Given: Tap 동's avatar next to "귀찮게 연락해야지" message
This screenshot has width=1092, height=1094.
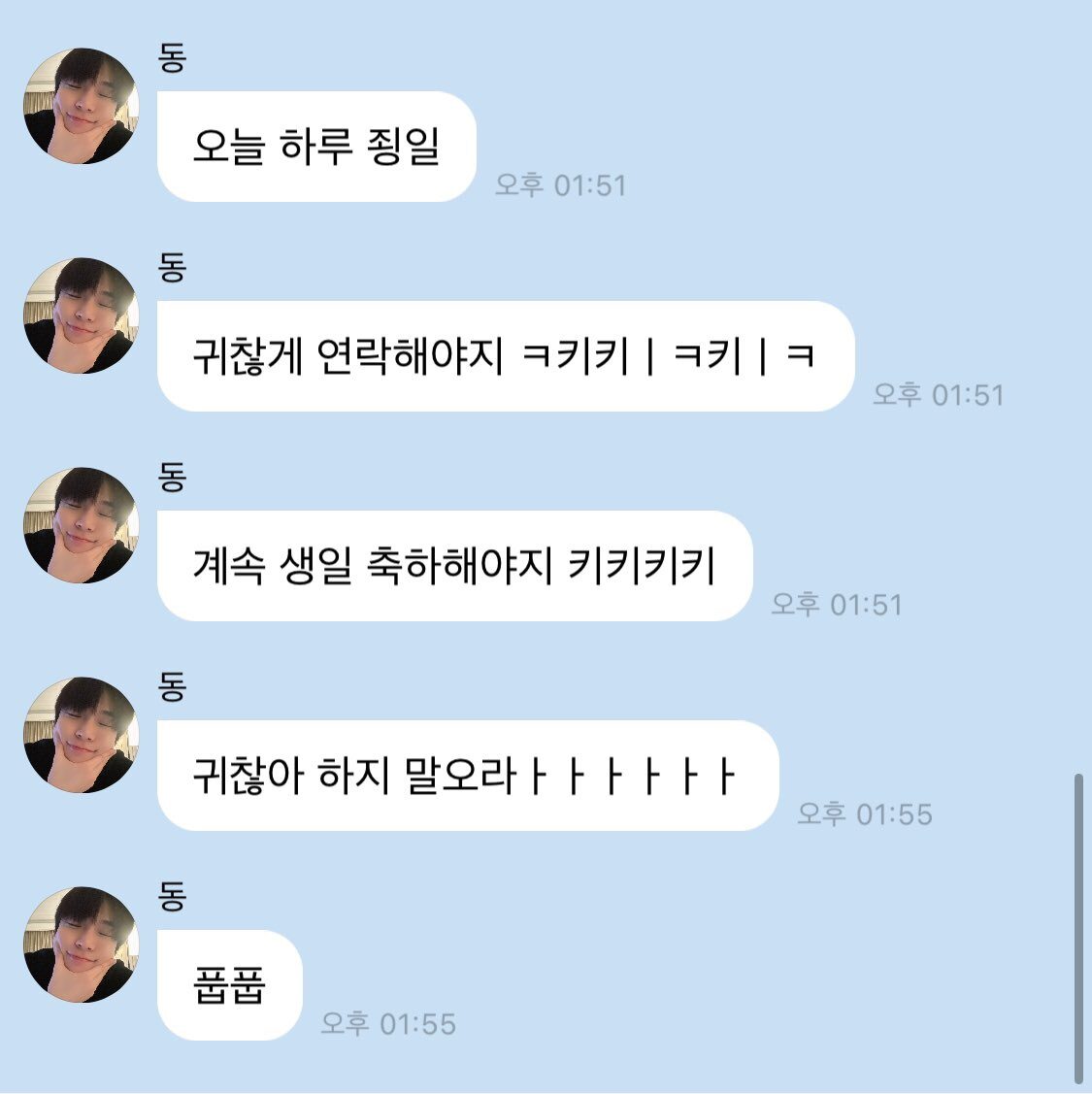Looking at the screenshot, I should 82,315.
